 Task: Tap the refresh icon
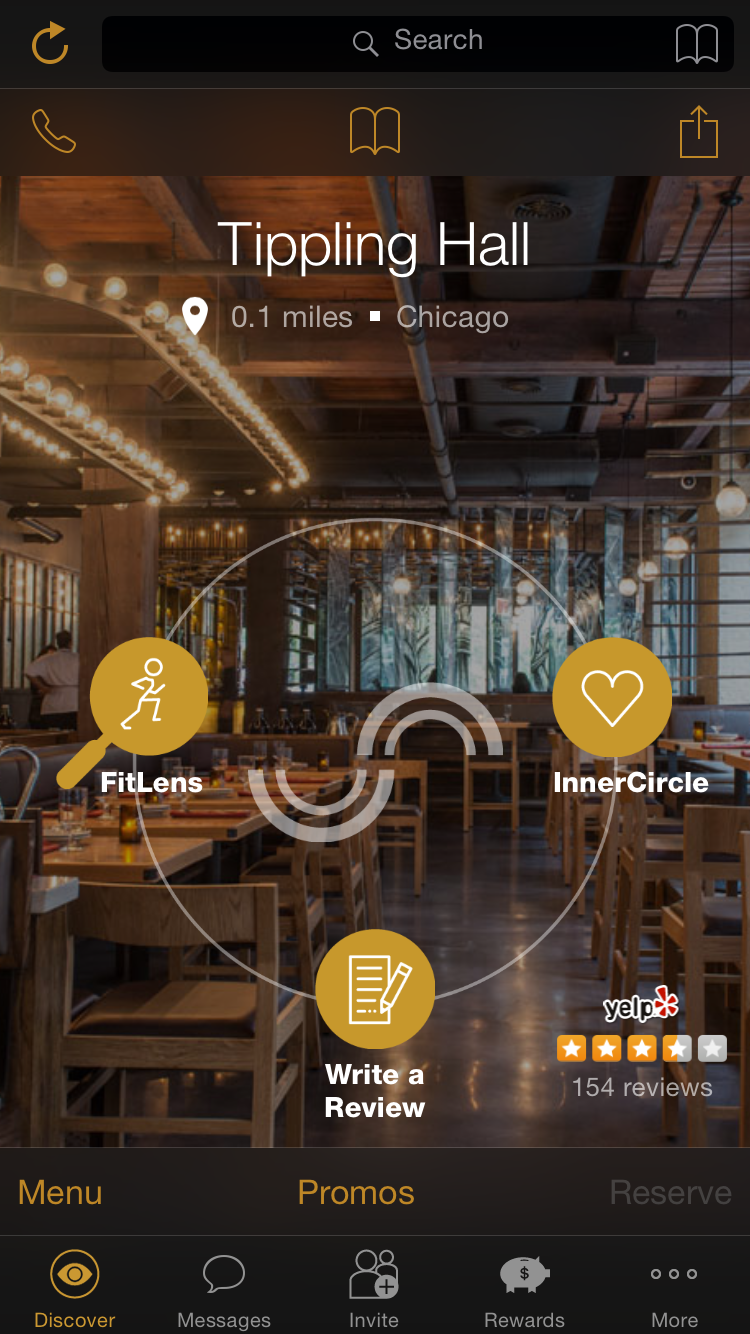(50, 43)
